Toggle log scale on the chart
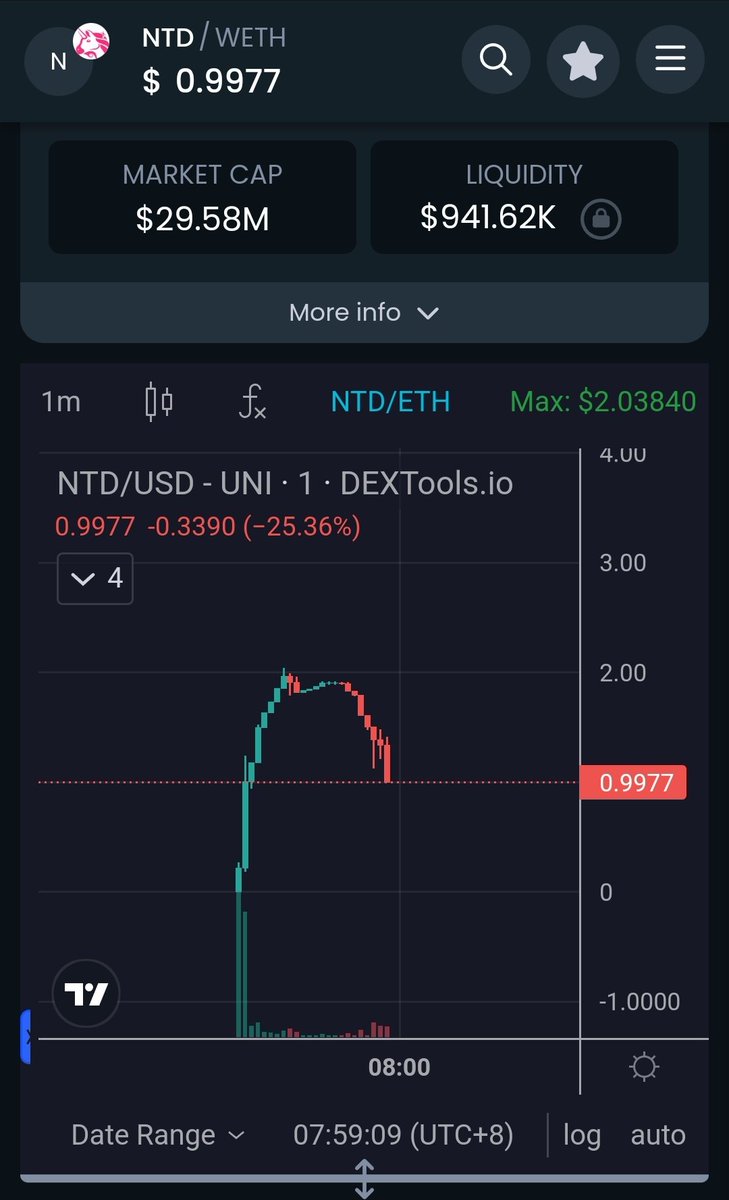The height and width of the screenshot is (1200, 729). (x=582, y=1135)
